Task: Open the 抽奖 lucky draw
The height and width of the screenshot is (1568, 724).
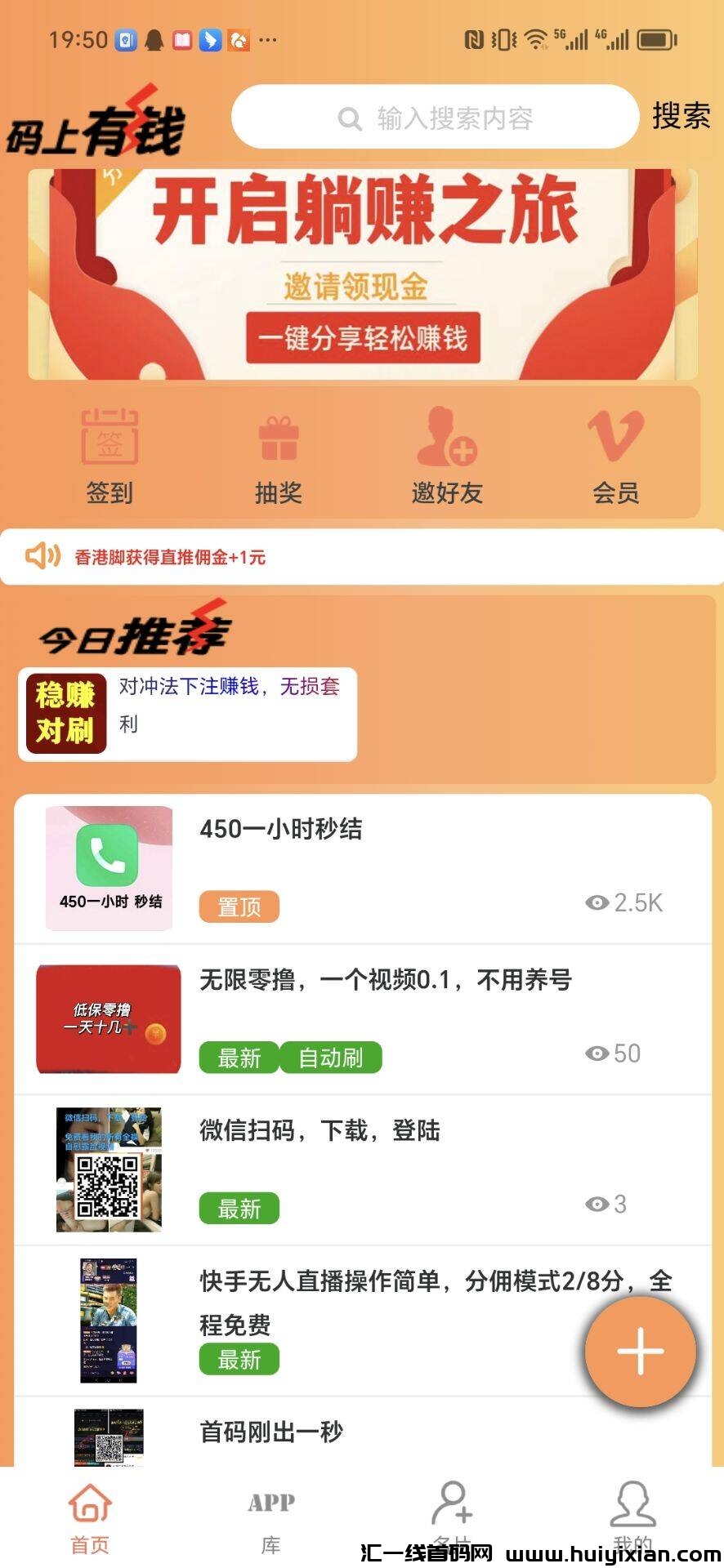Action: (x=279, y=457)
